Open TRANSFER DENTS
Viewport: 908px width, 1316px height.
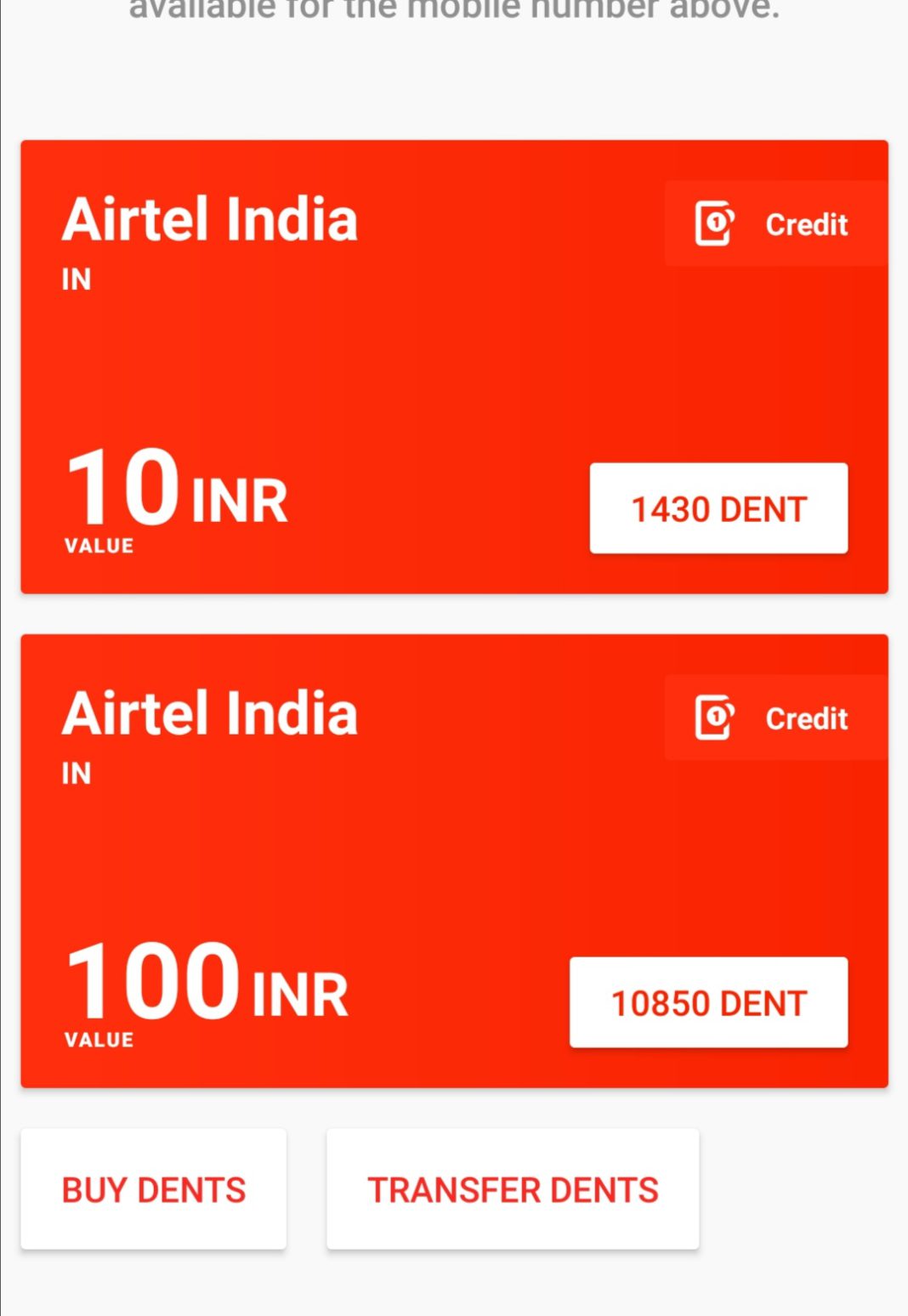point(513,1189)
